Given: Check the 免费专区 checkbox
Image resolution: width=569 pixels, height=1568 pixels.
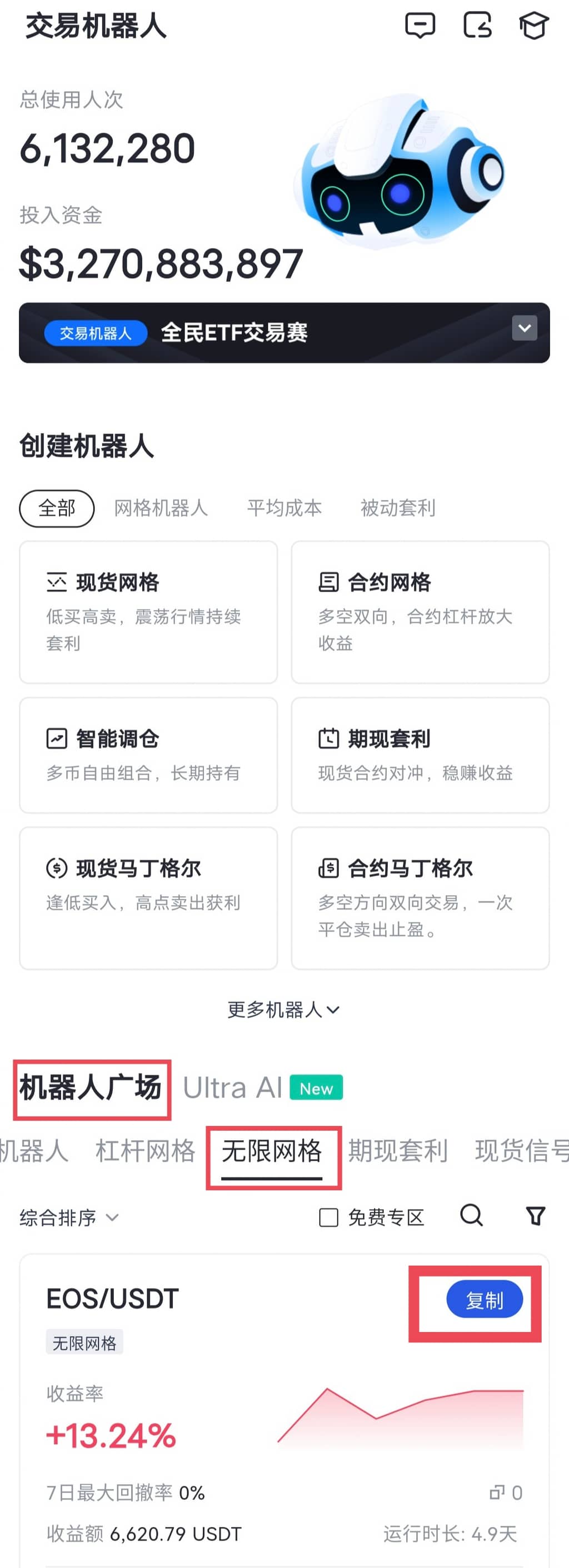Looking at the screenshot, I should 328,1217.
